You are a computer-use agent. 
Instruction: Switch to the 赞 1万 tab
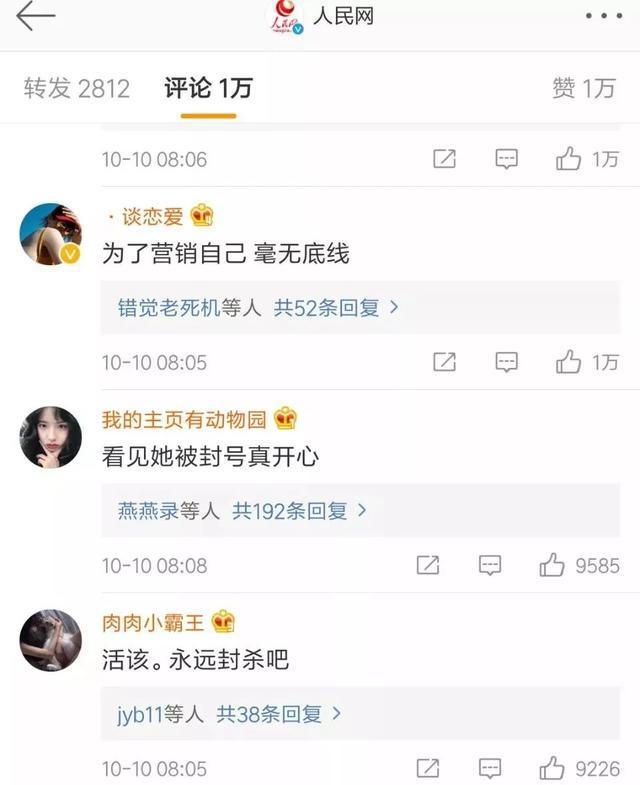(x=583, y=88)
